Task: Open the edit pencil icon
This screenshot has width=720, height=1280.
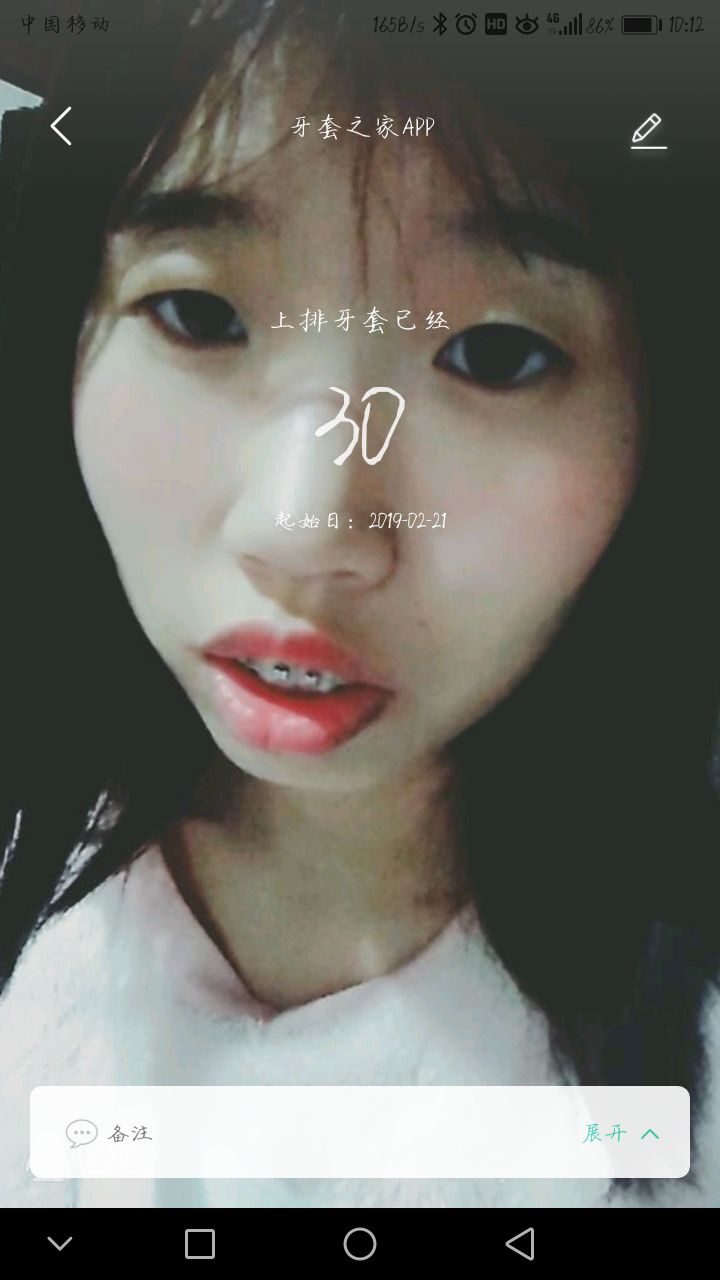Action: click(x=648, y=130)
